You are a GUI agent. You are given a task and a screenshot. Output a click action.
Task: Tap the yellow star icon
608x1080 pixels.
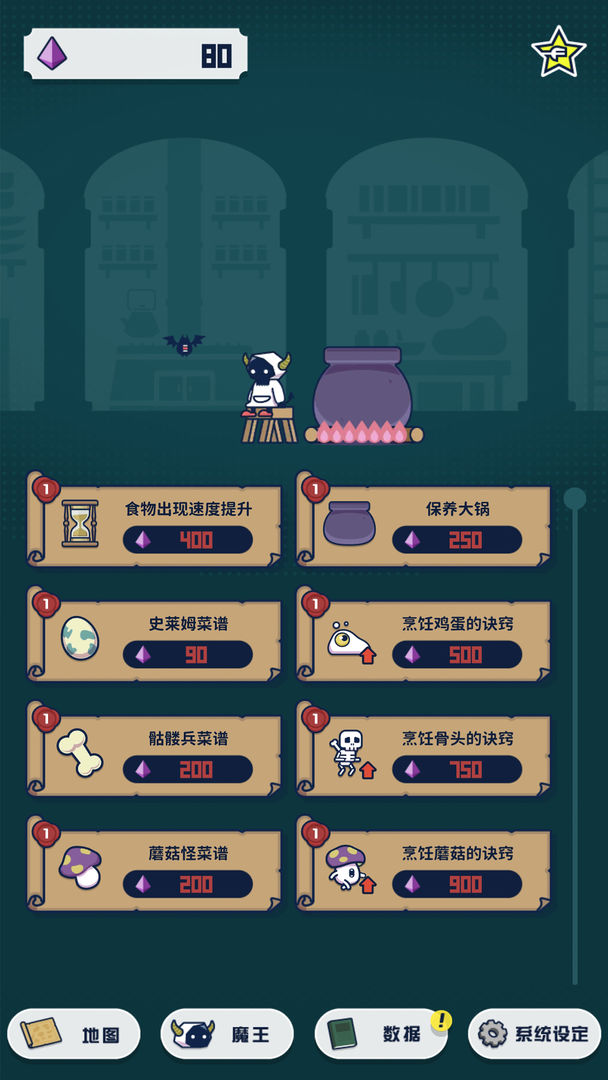[558, 52]
